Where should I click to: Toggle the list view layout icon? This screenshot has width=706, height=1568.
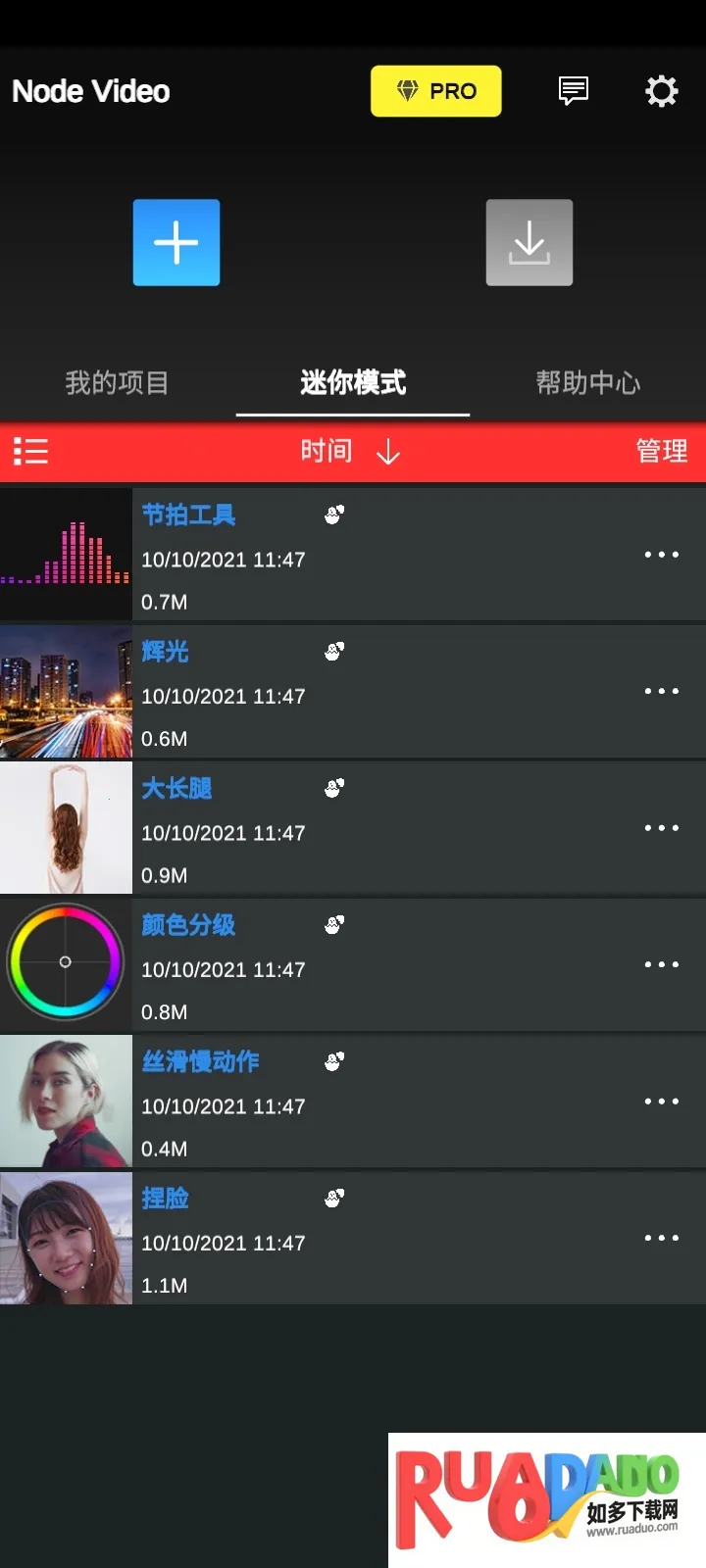[x=30, y=452]
